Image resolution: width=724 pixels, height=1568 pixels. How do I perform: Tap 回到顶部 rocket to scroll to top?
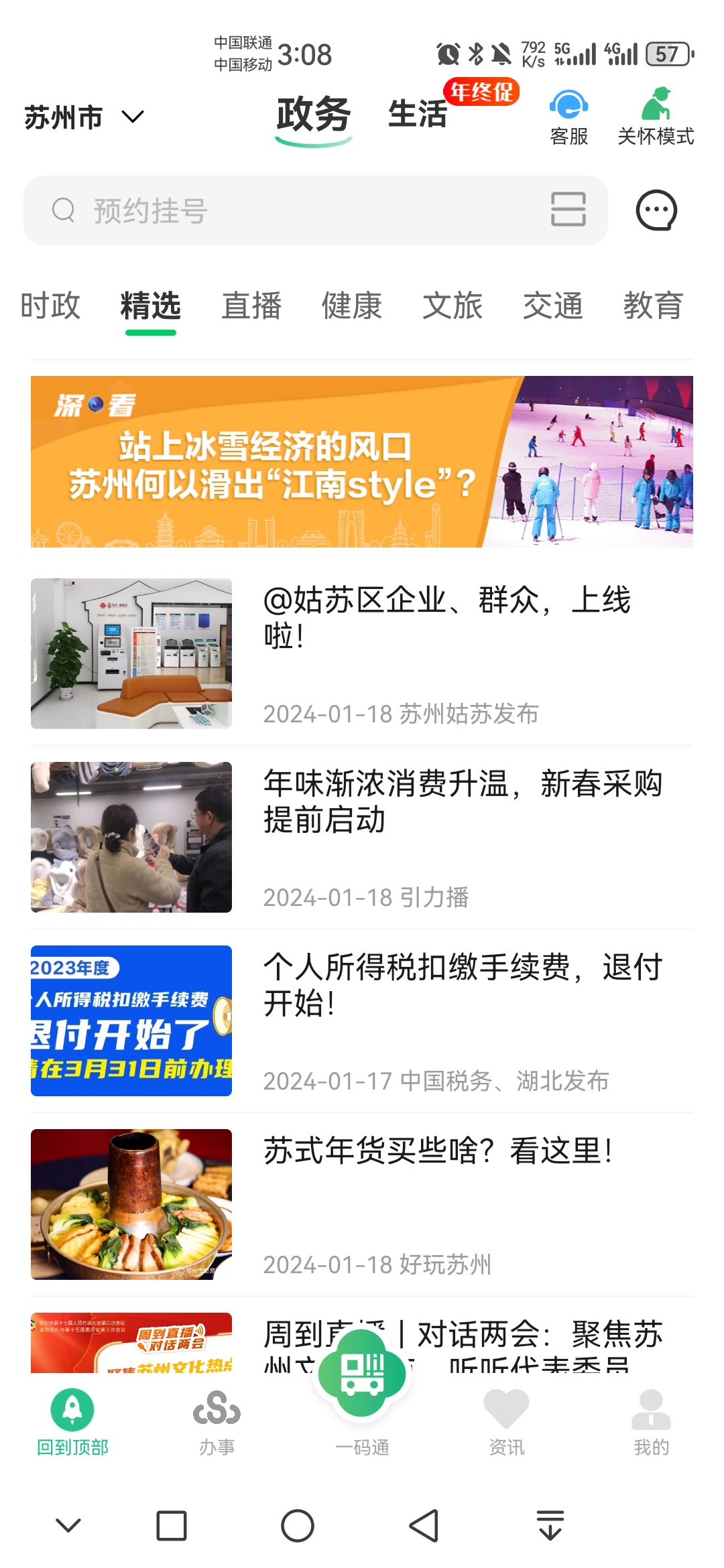[x=72, y=1407]
